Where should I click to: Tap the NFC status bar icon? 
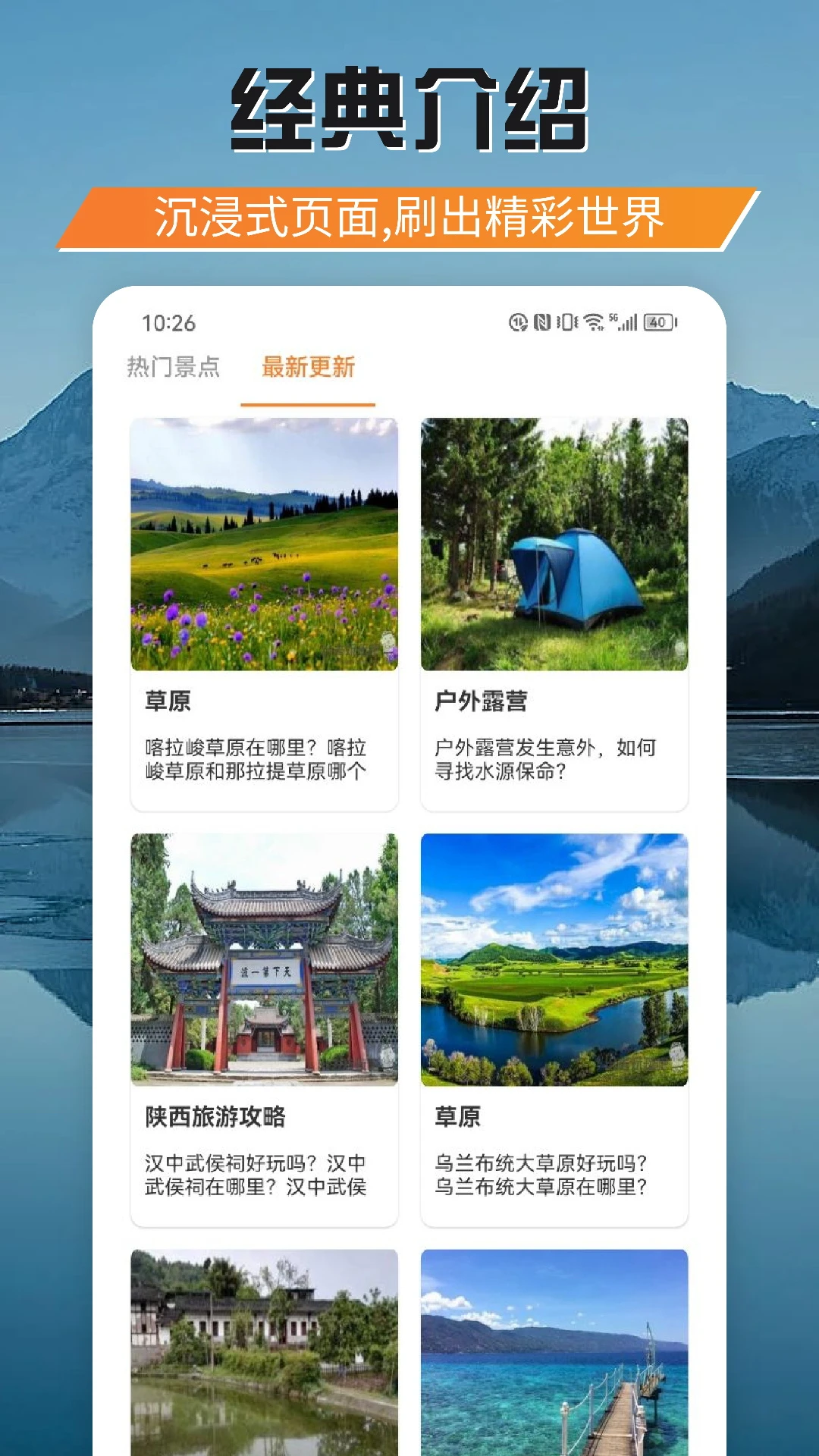click(543, 322)
